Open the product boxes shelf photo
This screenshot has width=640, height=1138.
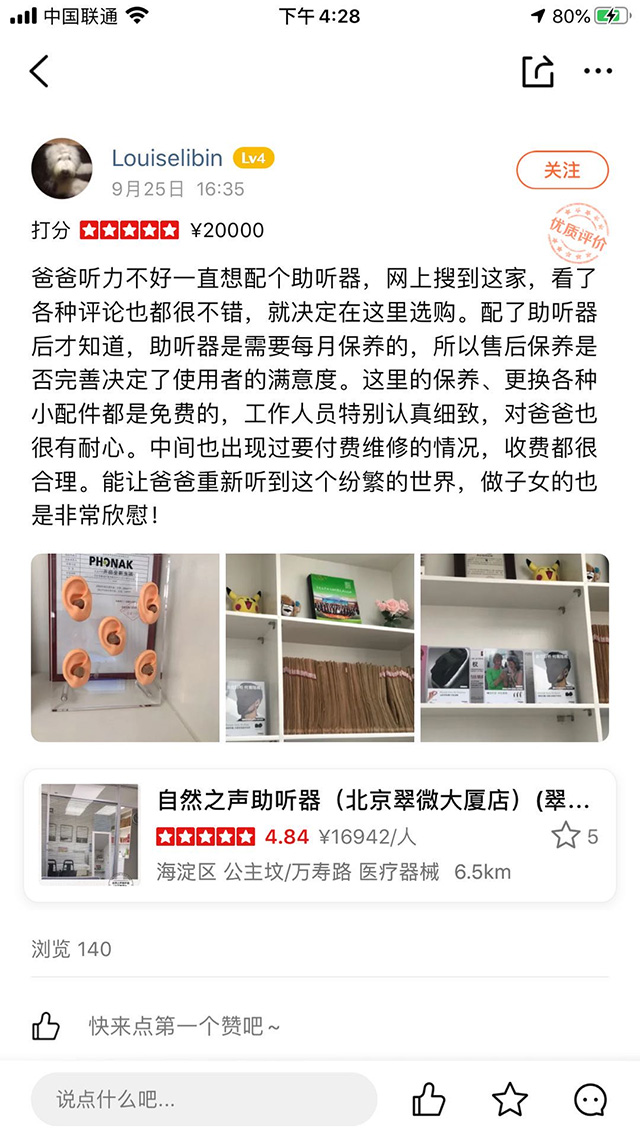pyautogui.click(x=513, y=647)
